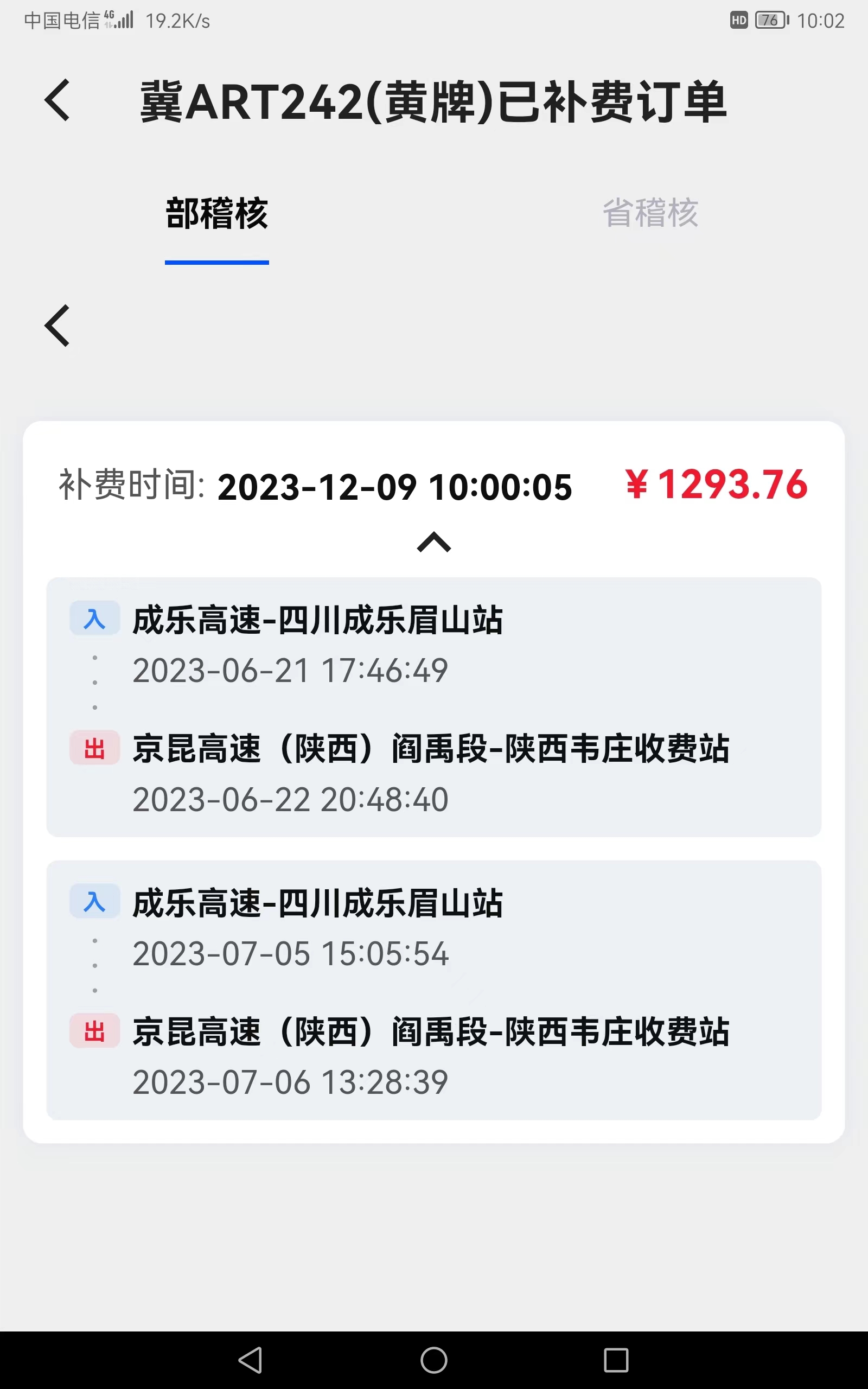Open the trip entered 2023-07-05 15:05:54
The width and height of the screenshot is (868, 1389).
tap(433, 990)
